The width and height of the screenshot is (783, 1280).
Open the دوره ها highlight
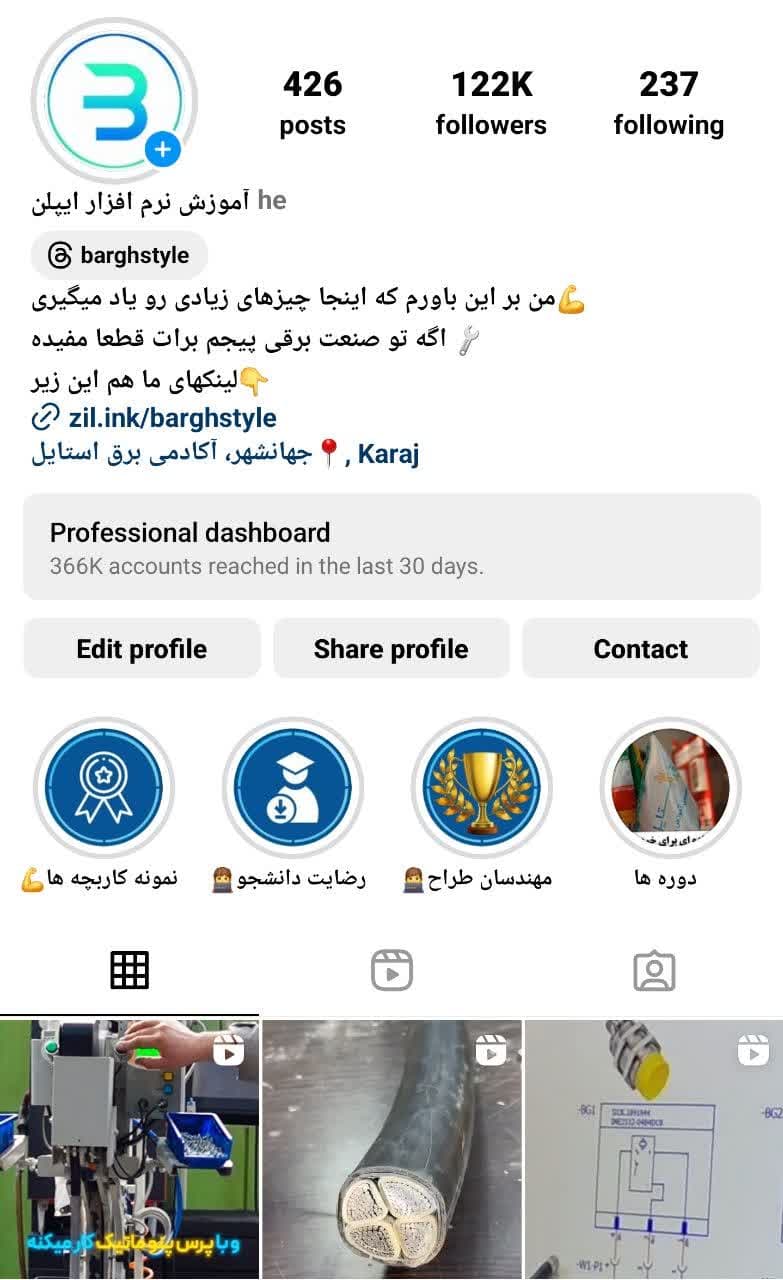point(670,788)
